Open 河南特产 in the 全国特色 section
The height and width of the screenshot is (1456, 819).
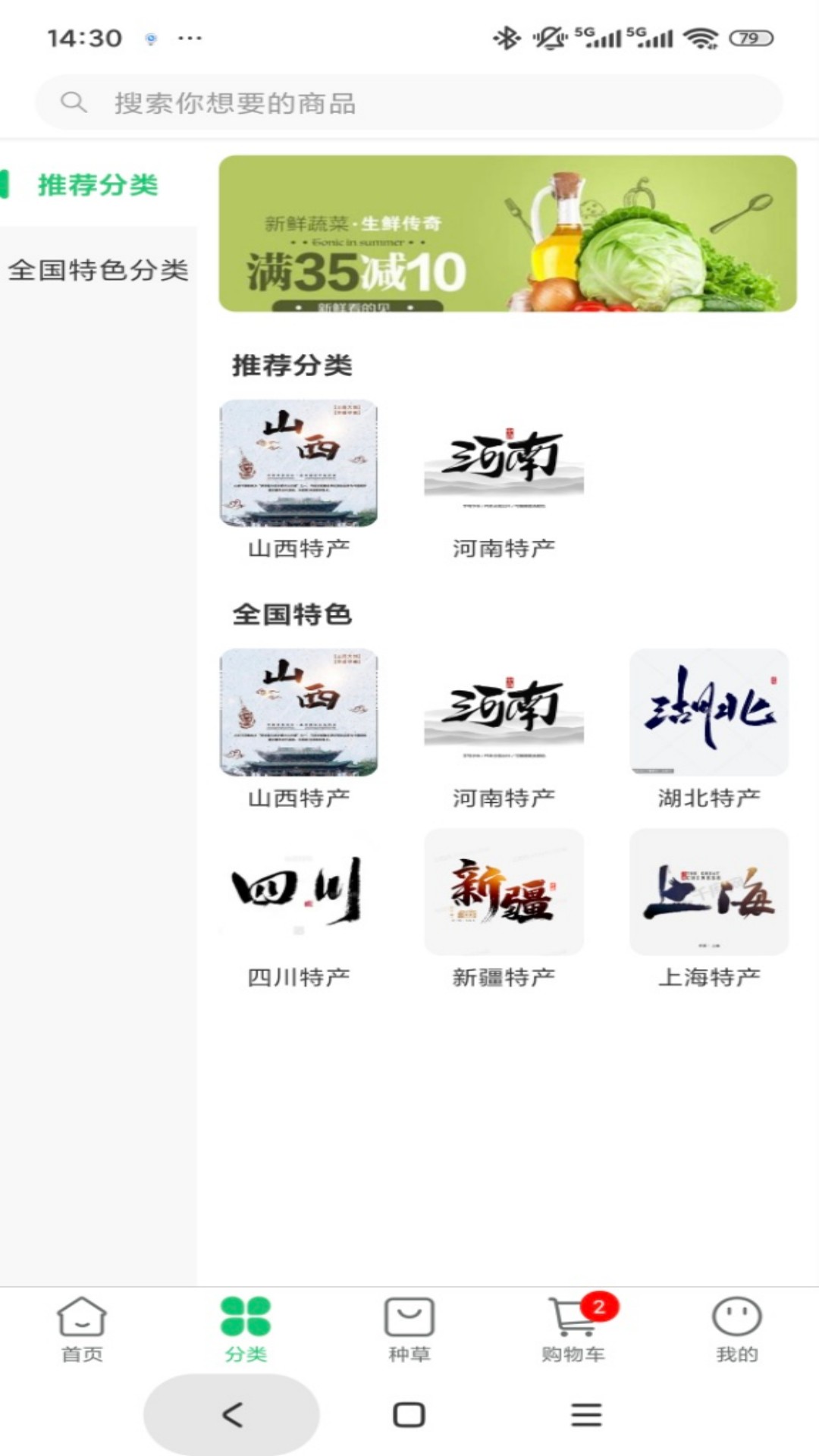point(504,728)
